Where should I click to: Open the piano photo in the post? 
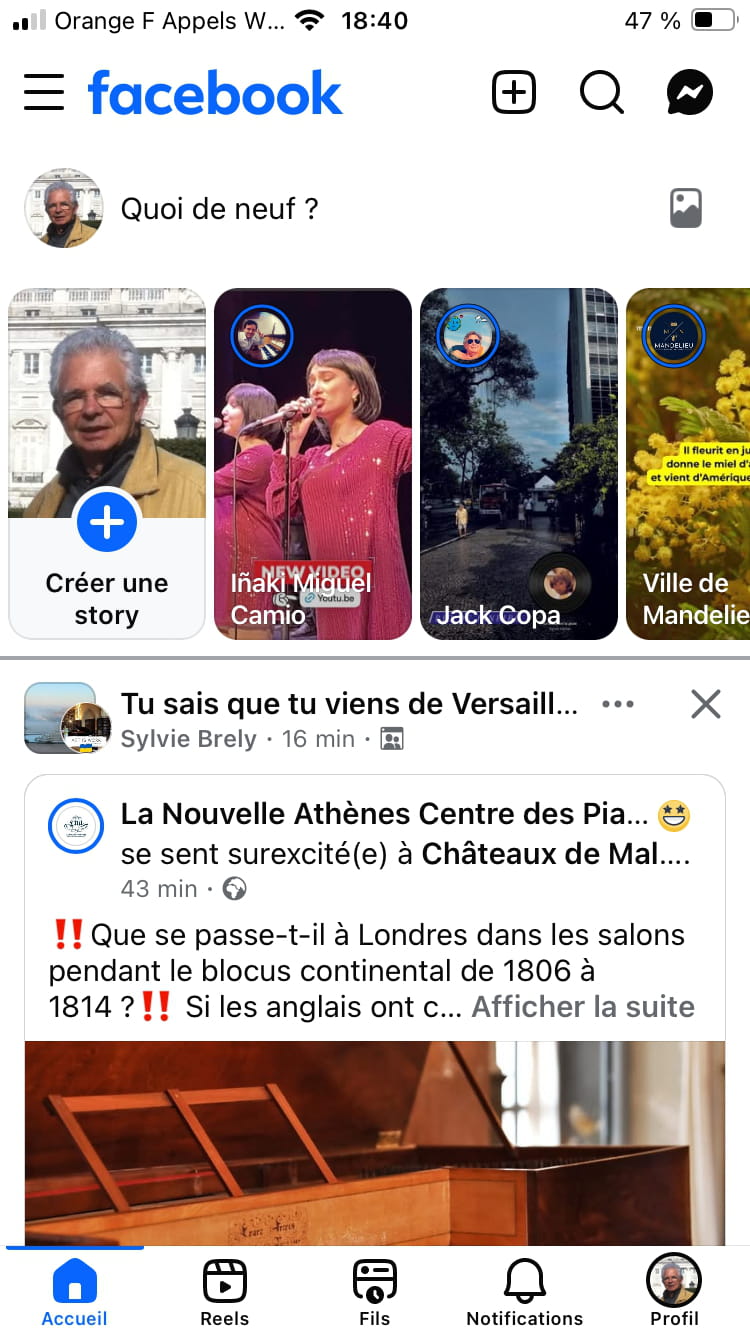(375, 1142)
